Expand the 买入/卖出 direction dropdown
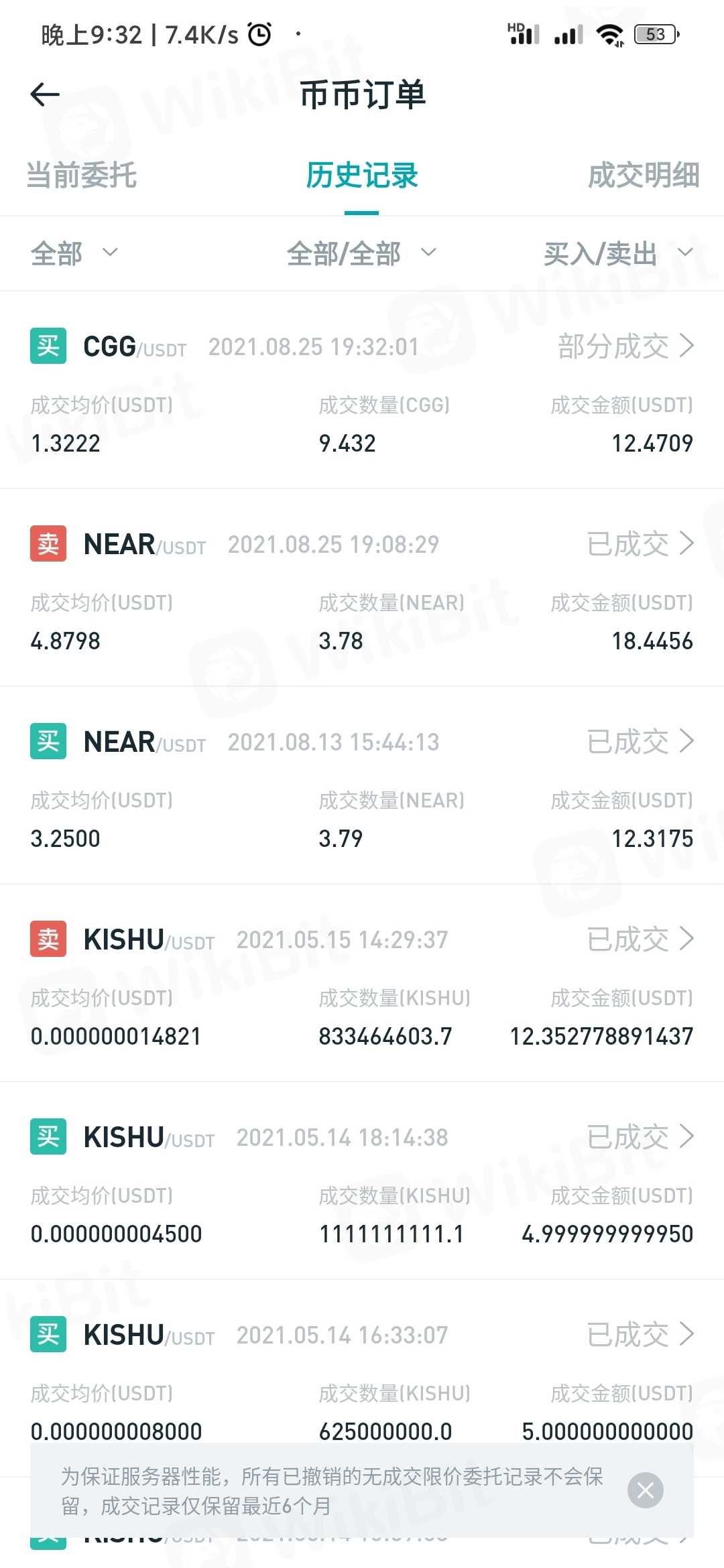Screen dimensions: 724x1568 tap(617, 253)
